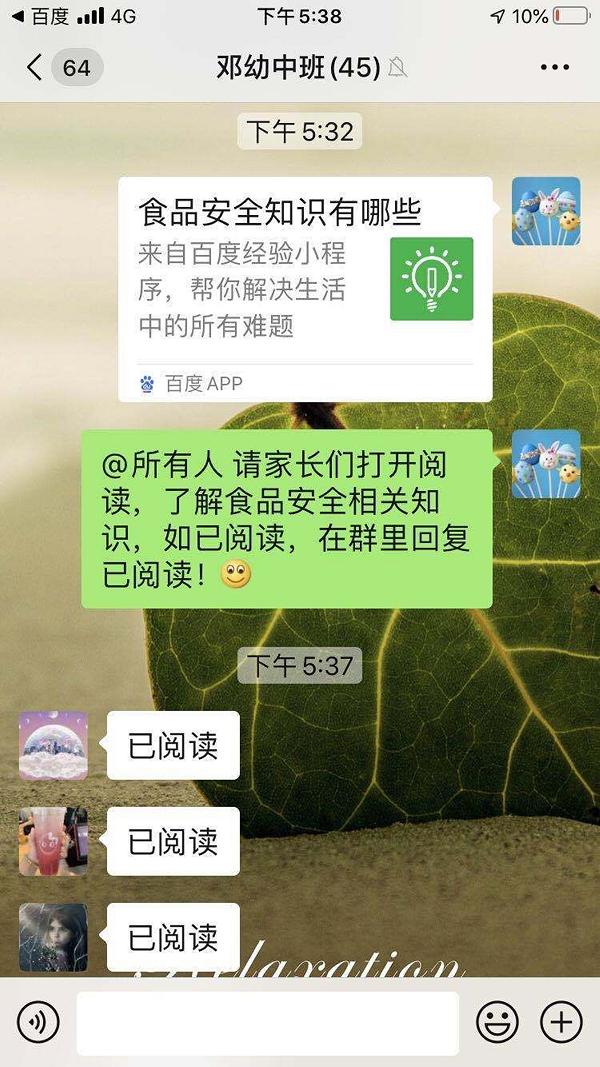Image resolution: width=600 pixels, height=1067 pixels.
Task: Open the emoji sticker panel
Action: coord(497,1022)
